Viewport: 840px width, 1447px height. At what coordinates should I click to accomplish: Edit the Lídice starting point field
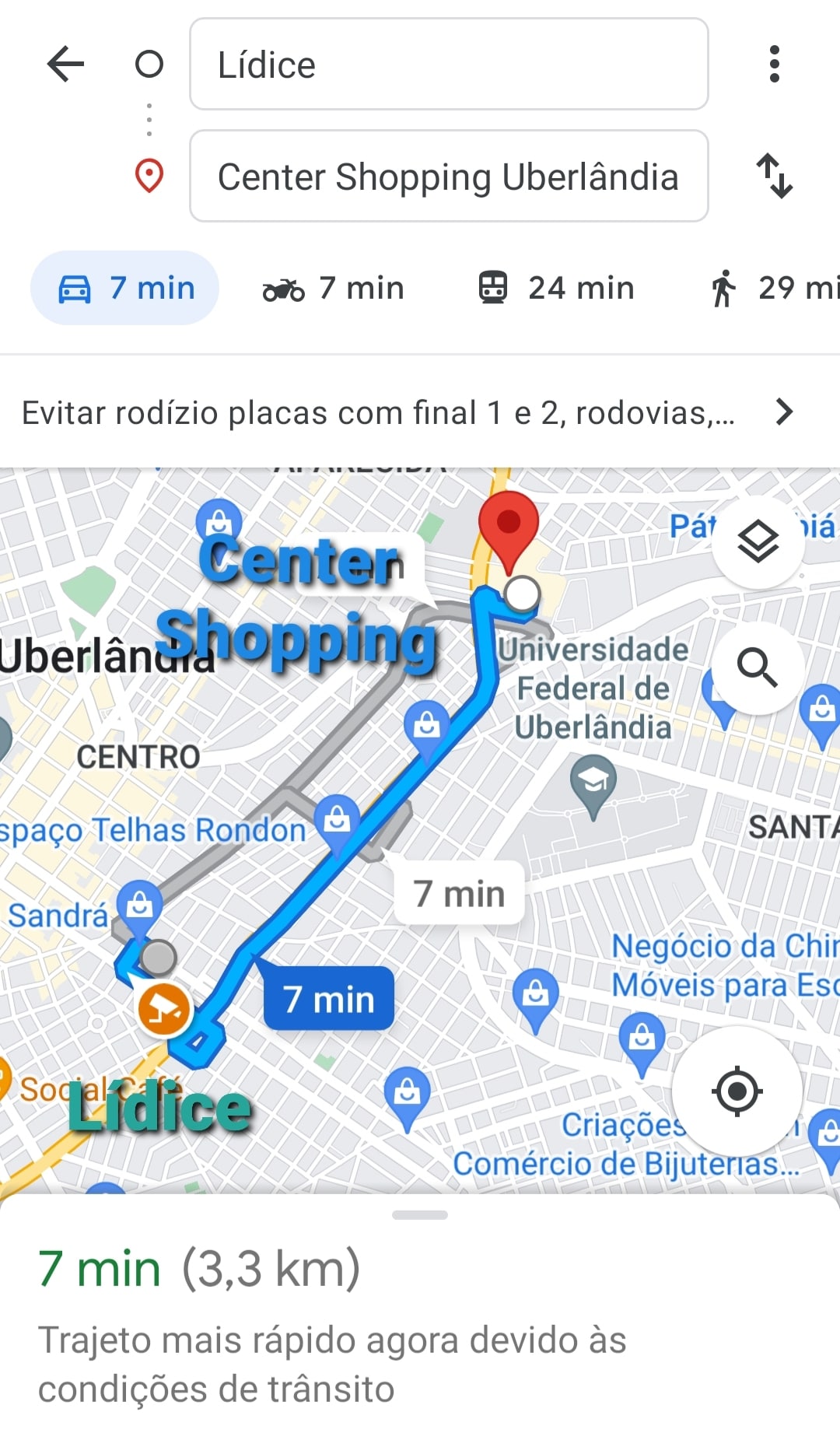[x=449, y=65]
